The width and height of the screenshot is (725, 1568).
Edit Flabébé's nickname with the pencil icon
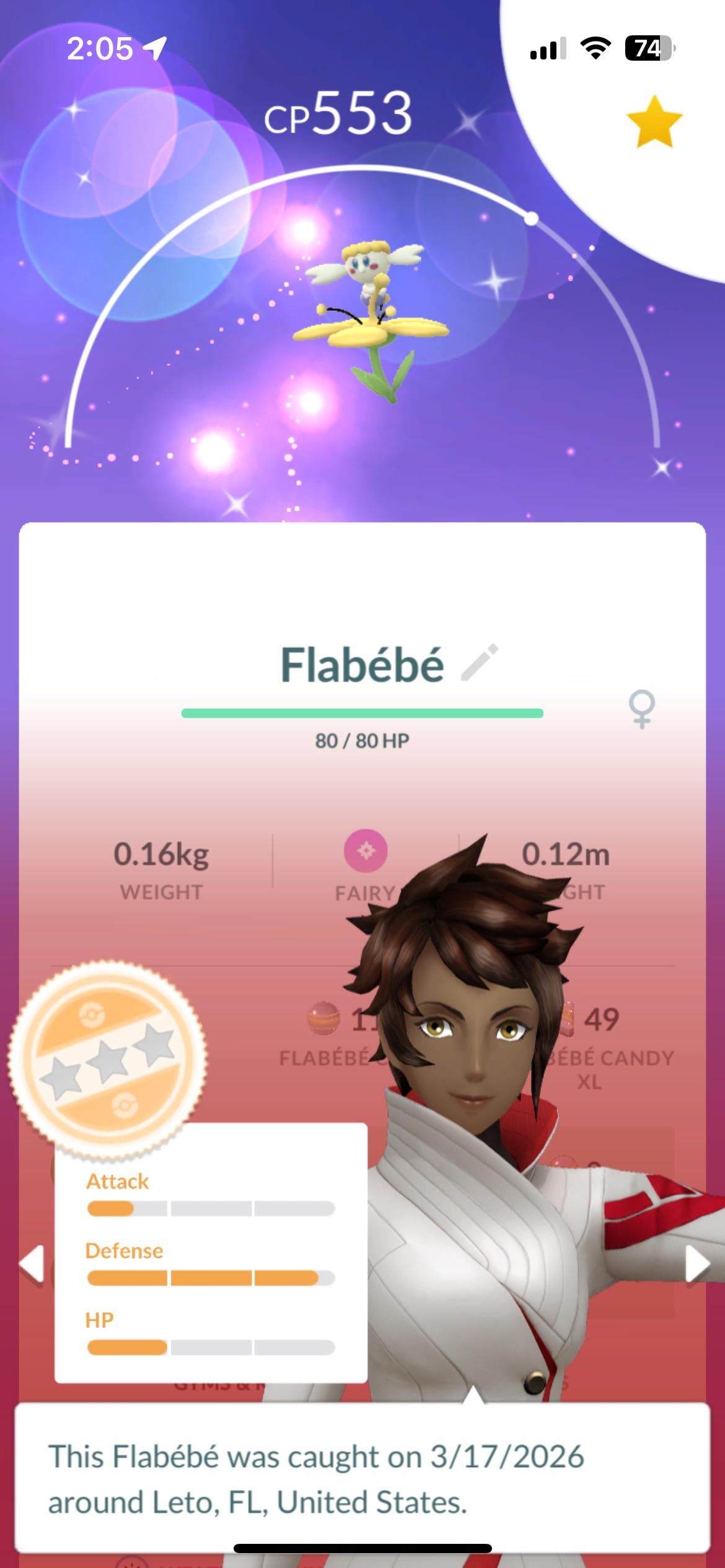click(480, 663)
